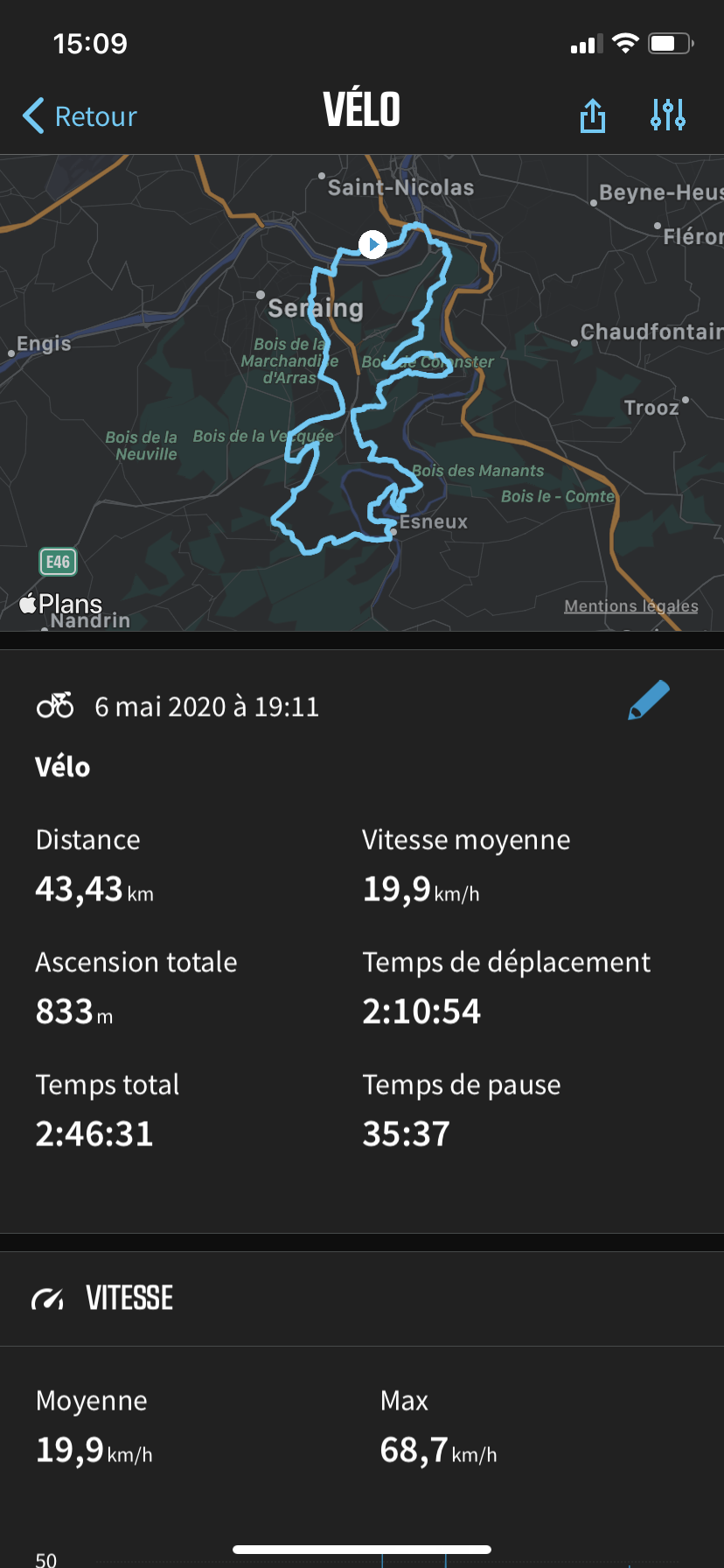Open the settings sliders icon
Image resolution: width=724 pixels, height=1568 pixels.
[x=668, y=115]
